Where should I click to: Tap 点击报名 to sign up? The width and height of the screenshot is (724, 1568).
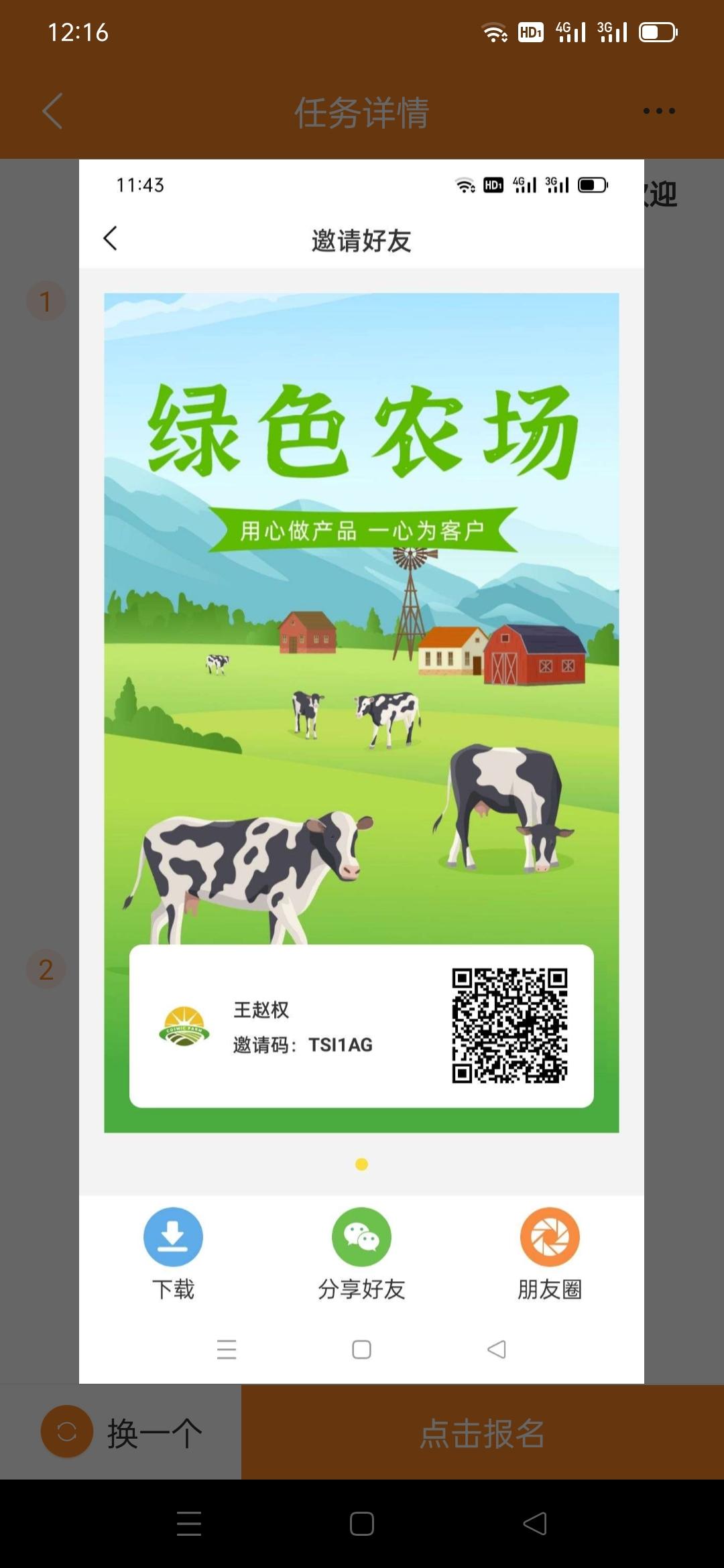click(482, 1433)
